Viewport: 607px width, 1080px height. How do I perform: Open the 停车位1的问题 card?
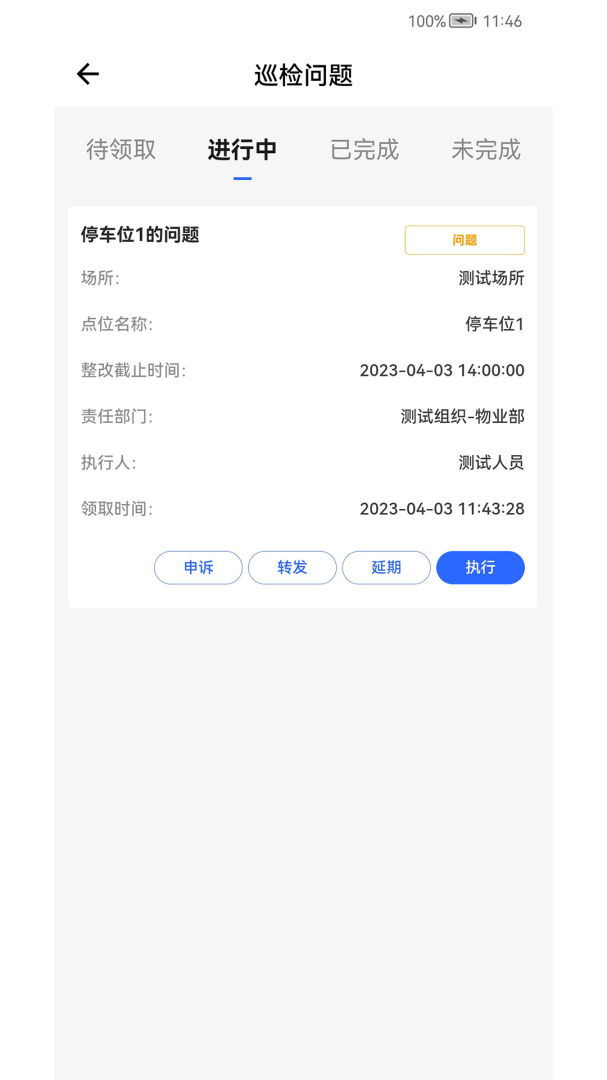(x=302, y=407)
